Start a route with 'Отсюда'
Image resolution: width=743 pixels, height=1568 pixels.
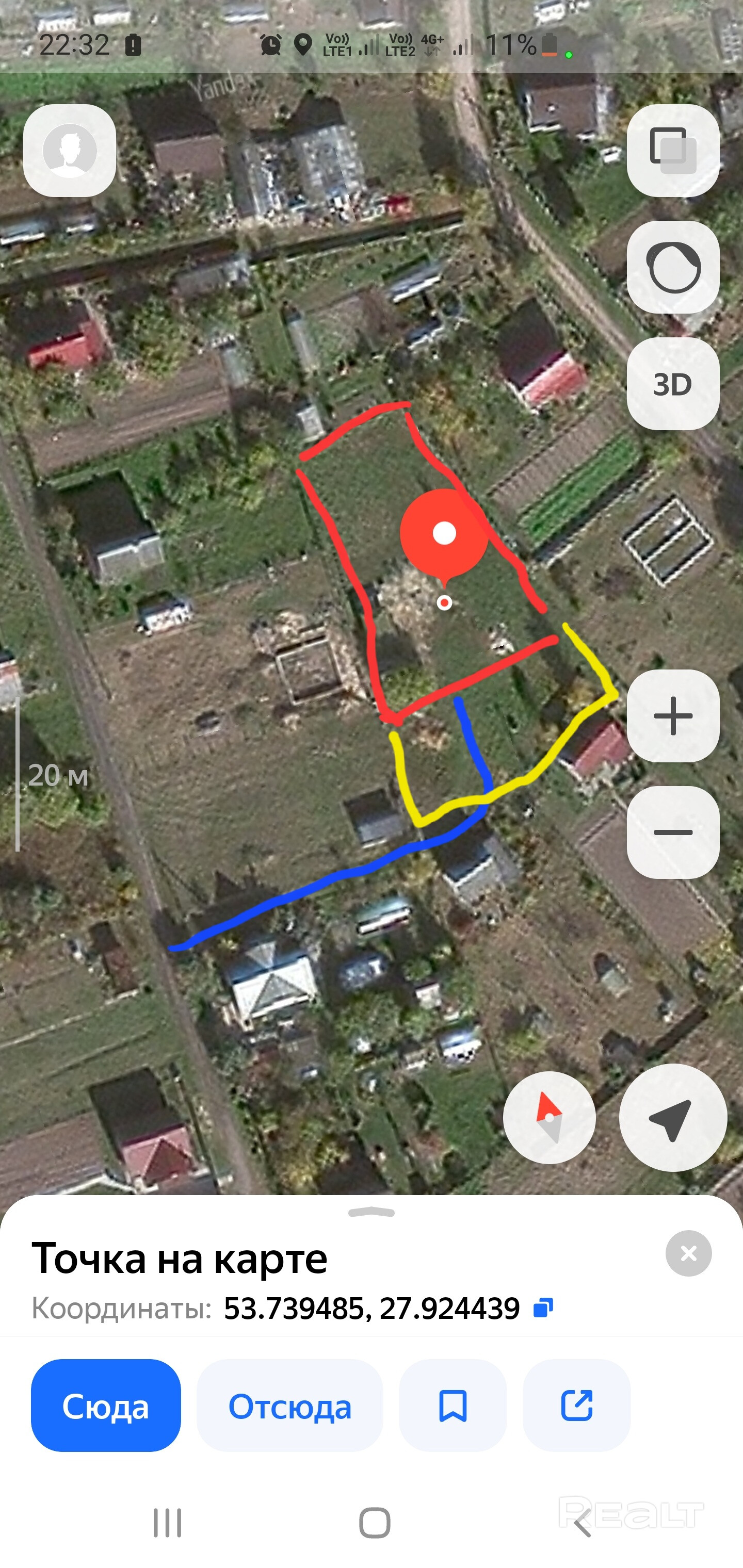[x=290, y=1406]
